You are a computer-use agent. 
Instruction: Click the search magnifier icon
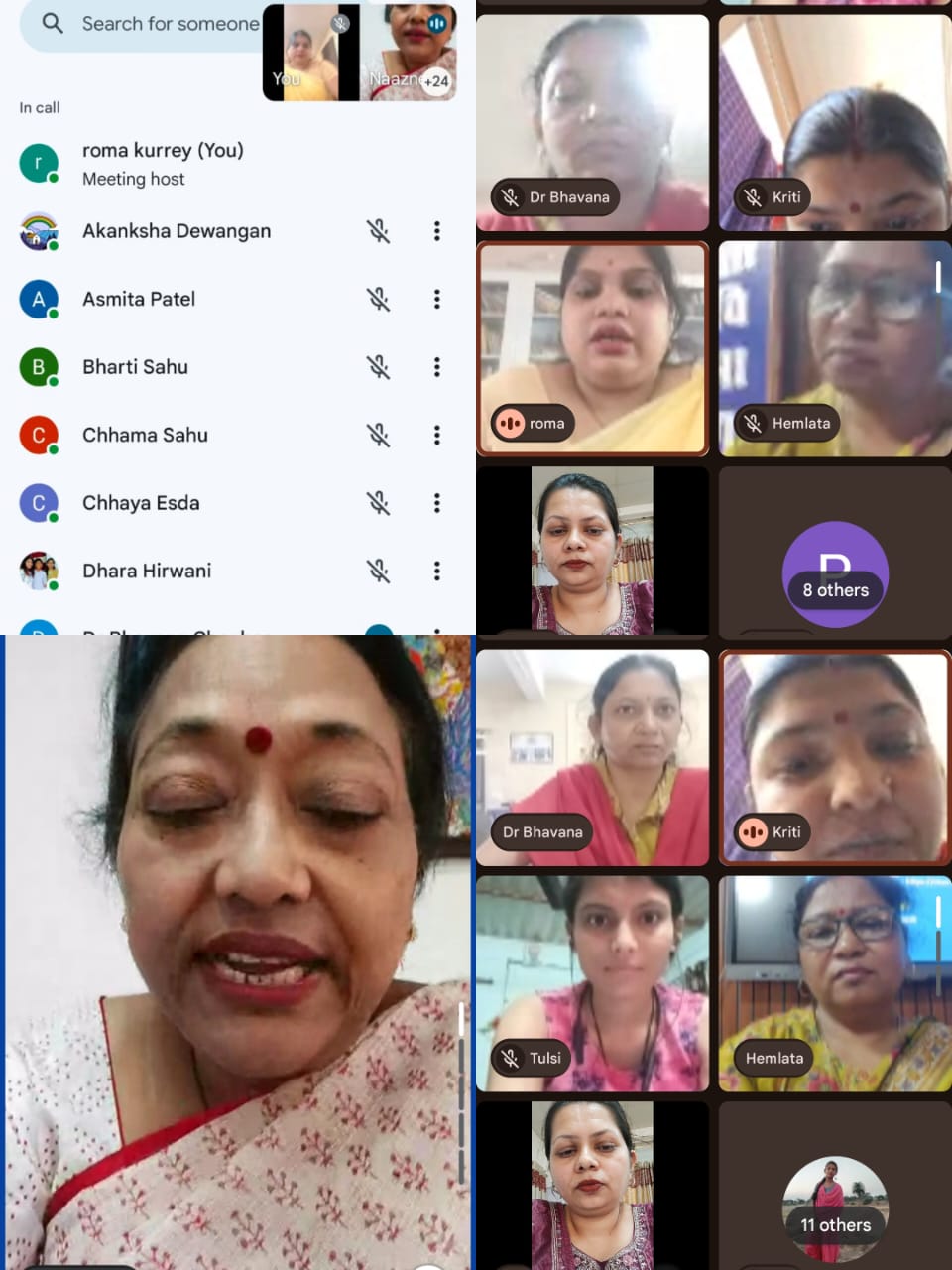pyautogui.click(x=50, y=24)
